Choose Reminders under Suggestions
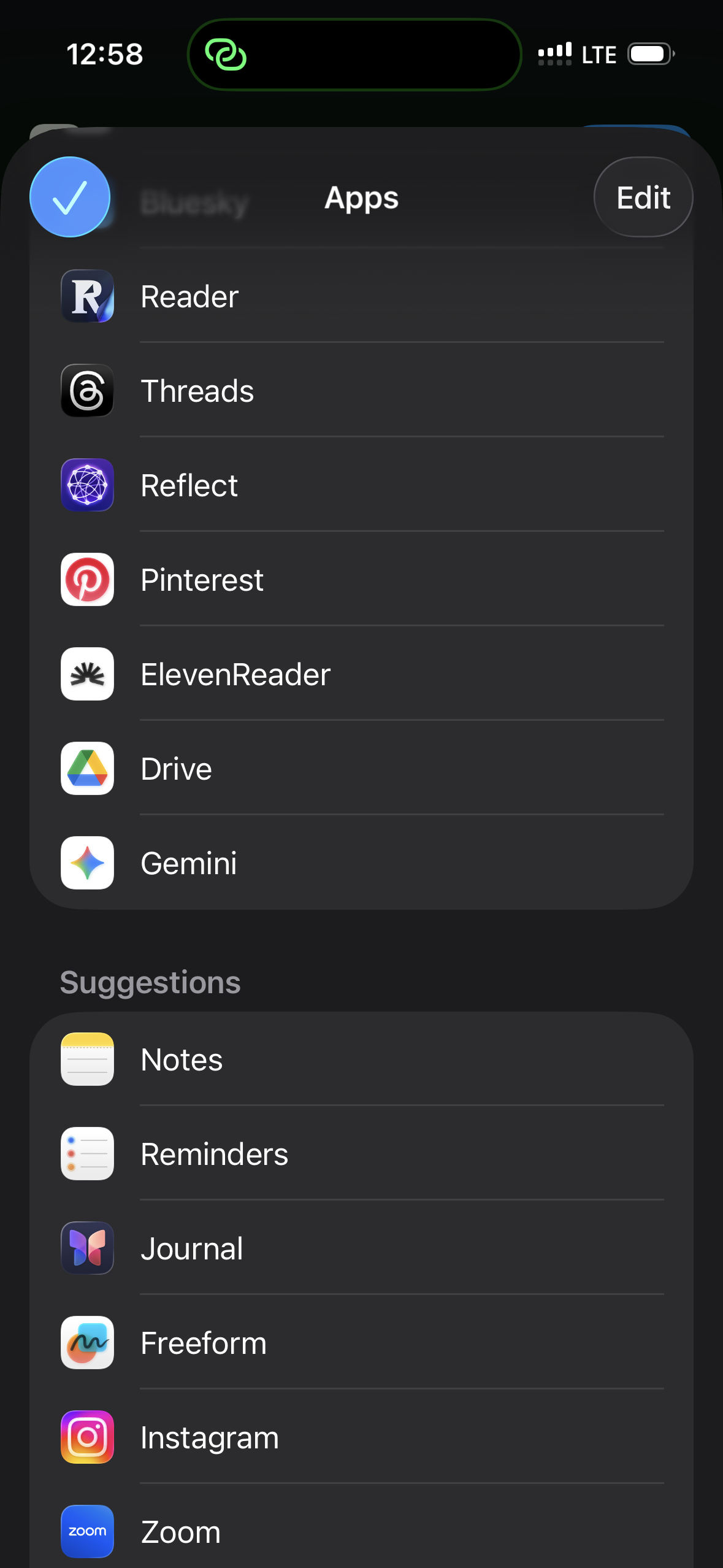 (x=362, y=1155)
